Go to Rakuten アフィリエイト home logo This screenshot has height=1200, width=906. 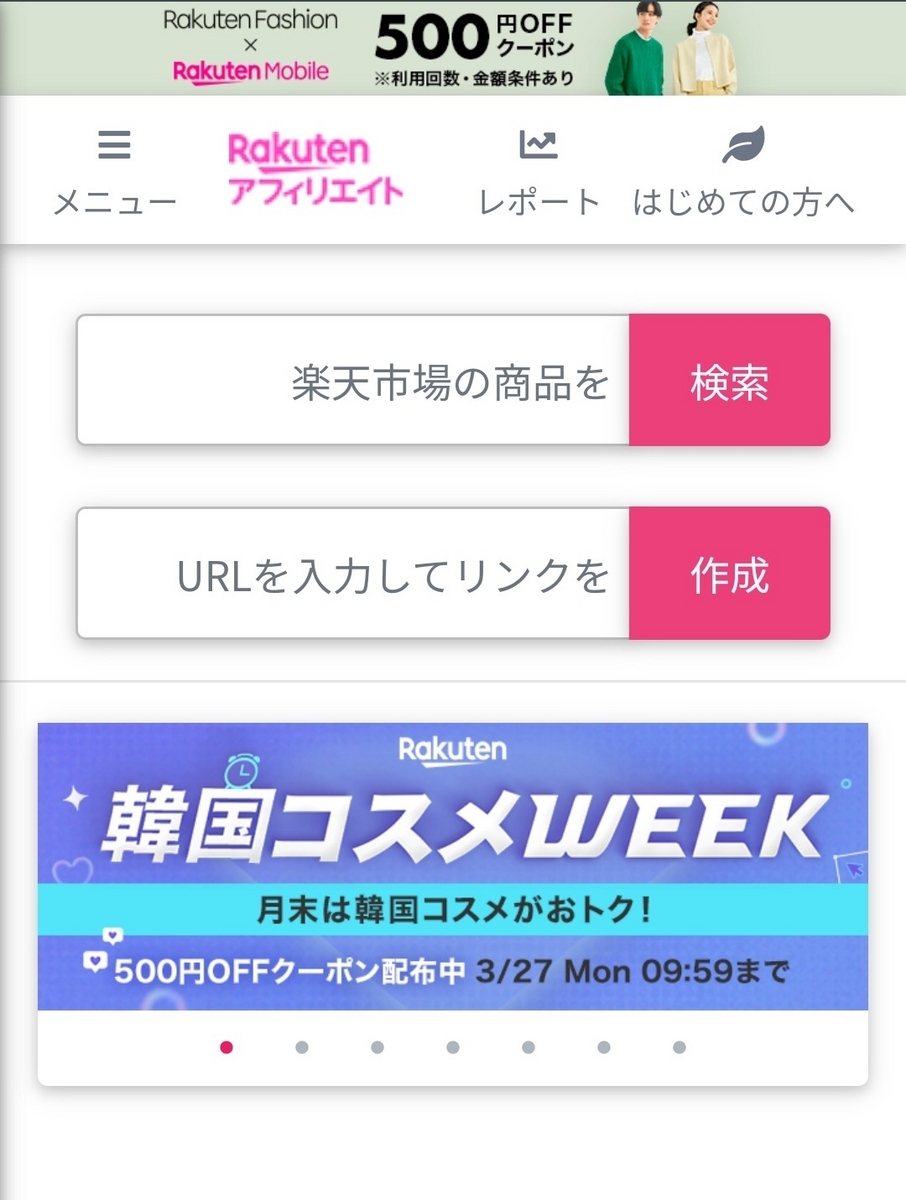(x=315, y=170)
